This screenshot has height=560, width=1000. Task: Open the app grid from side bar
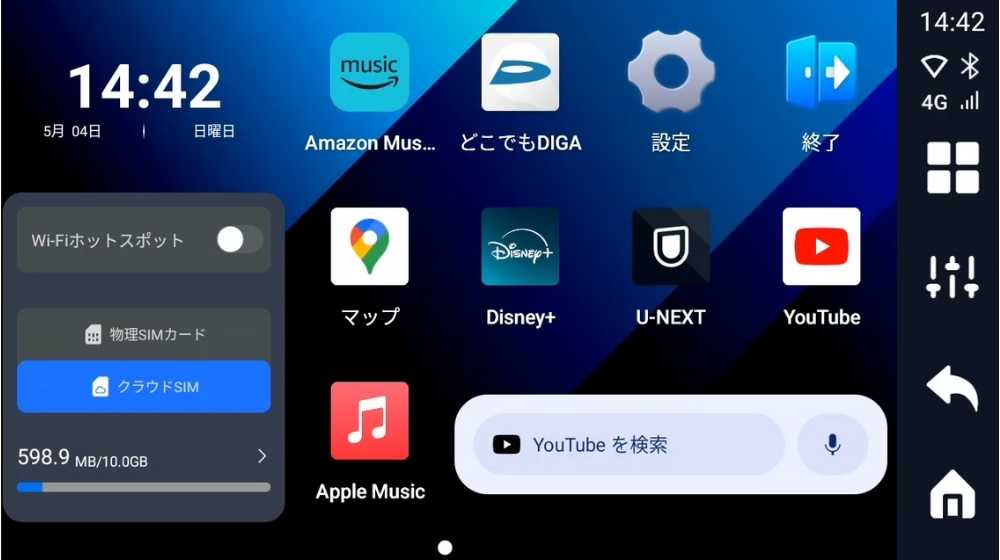click(x=952, y=167)
